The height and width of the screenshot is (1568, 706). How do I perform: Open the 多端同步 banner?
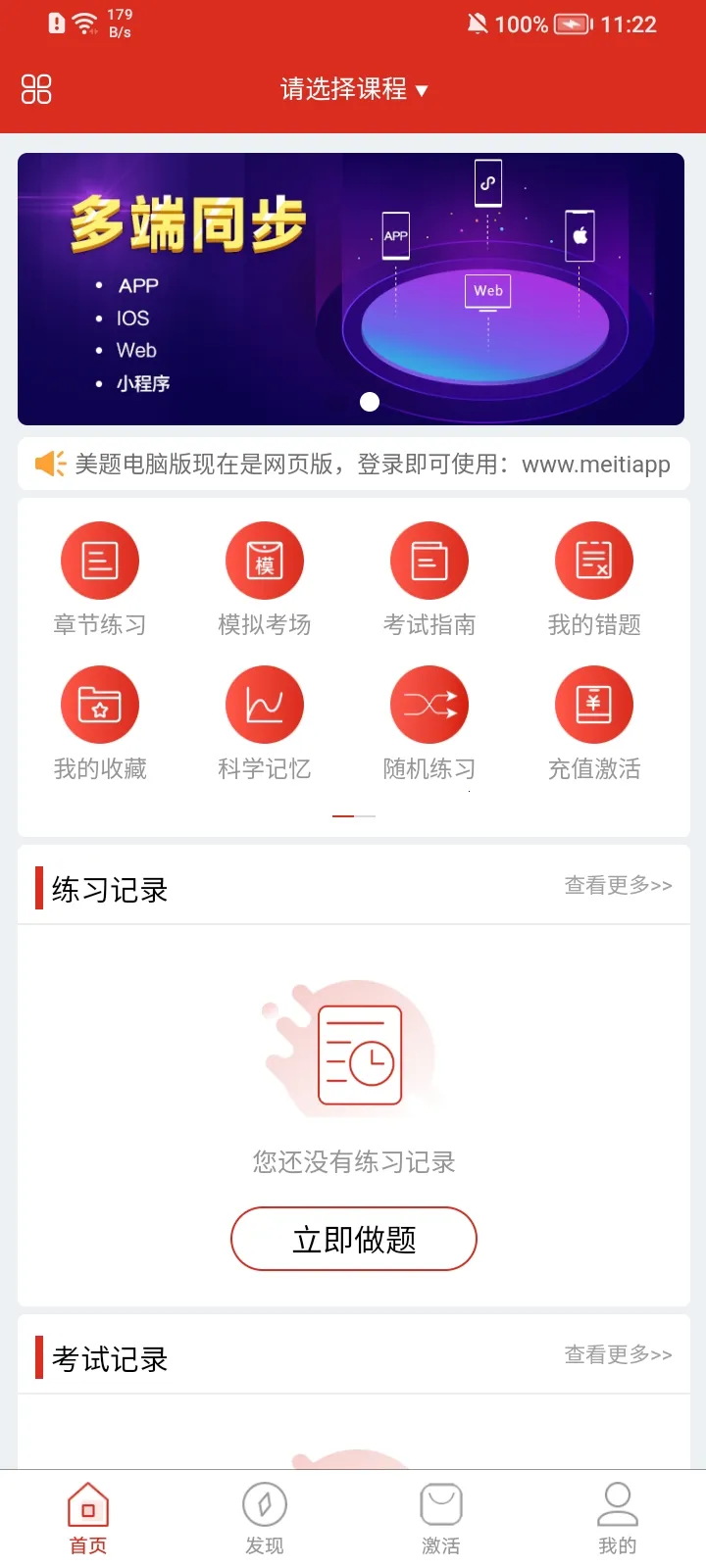[x=351, y=289]
